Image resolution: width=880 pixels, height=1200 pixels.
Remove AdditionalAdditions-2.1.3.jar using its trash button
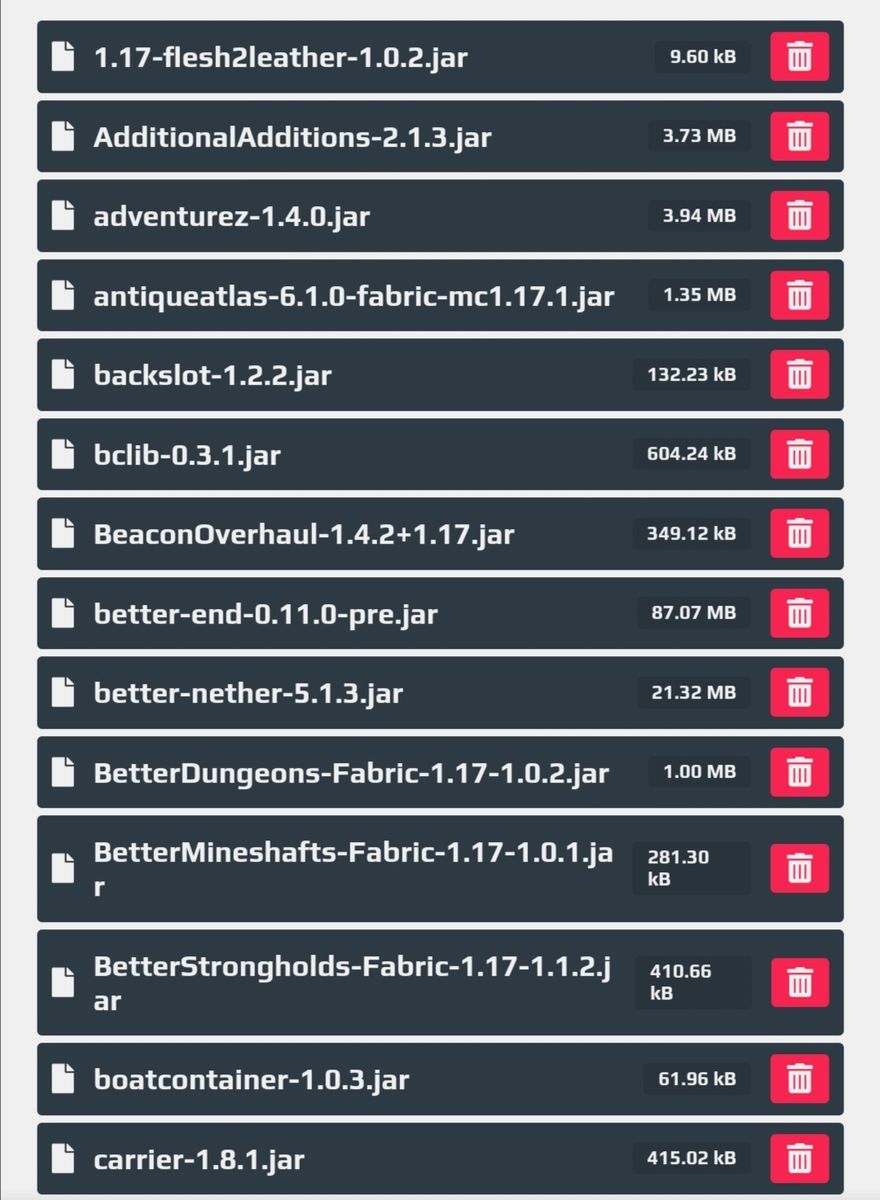799,136
